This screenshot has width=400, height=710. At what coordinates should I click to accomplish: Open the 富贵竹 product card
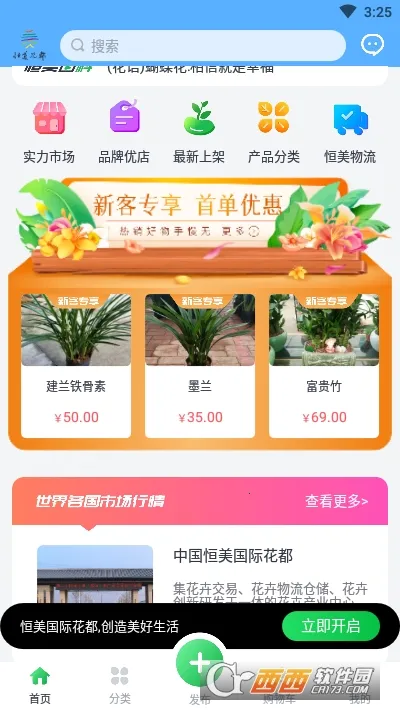(x=324, y=366)
